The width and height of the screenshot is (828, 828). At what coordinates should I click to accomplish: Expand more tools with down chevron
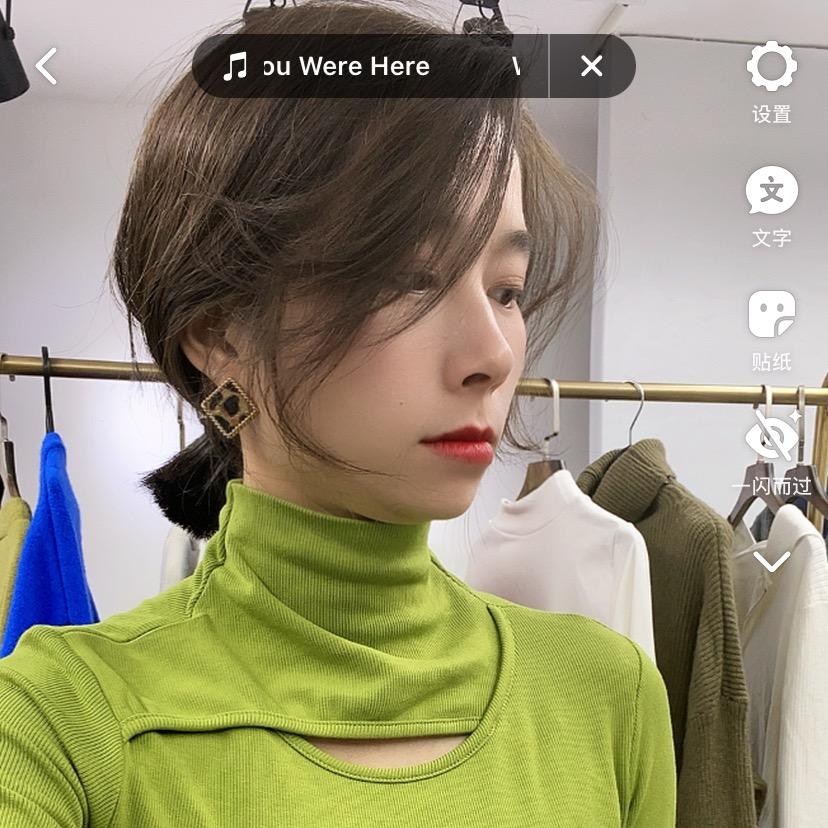pos(771,561)
